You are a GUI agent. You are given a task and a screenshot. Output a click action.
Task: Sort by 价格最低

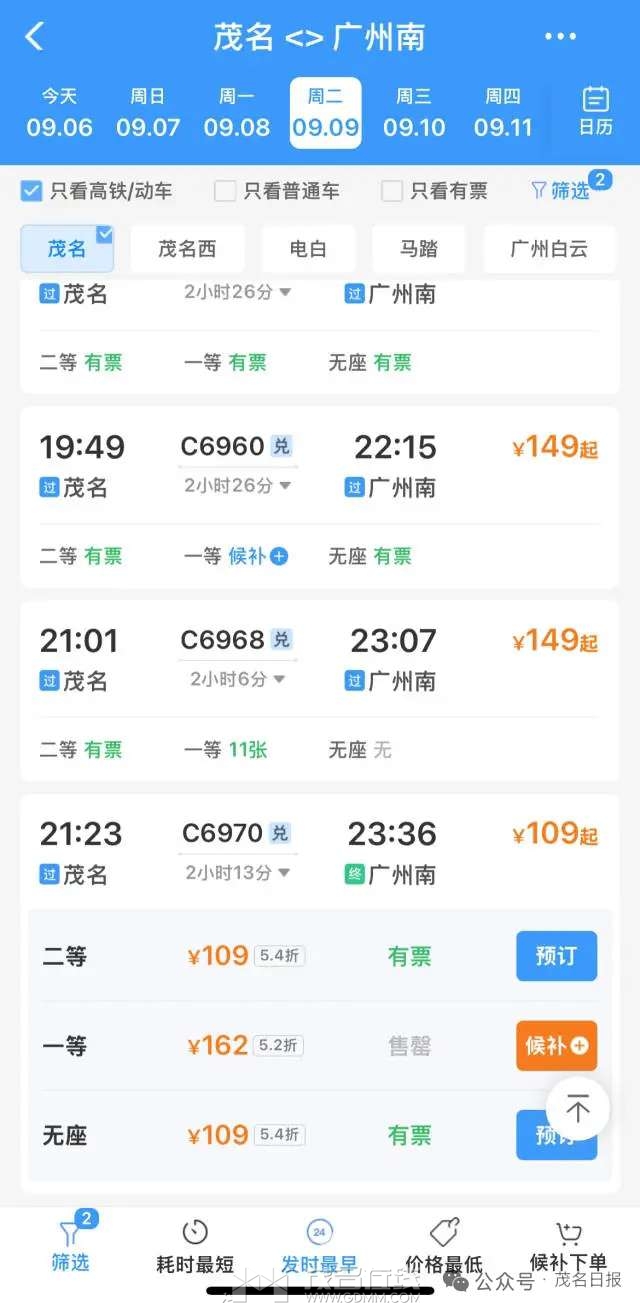[x=443, y=1248]
